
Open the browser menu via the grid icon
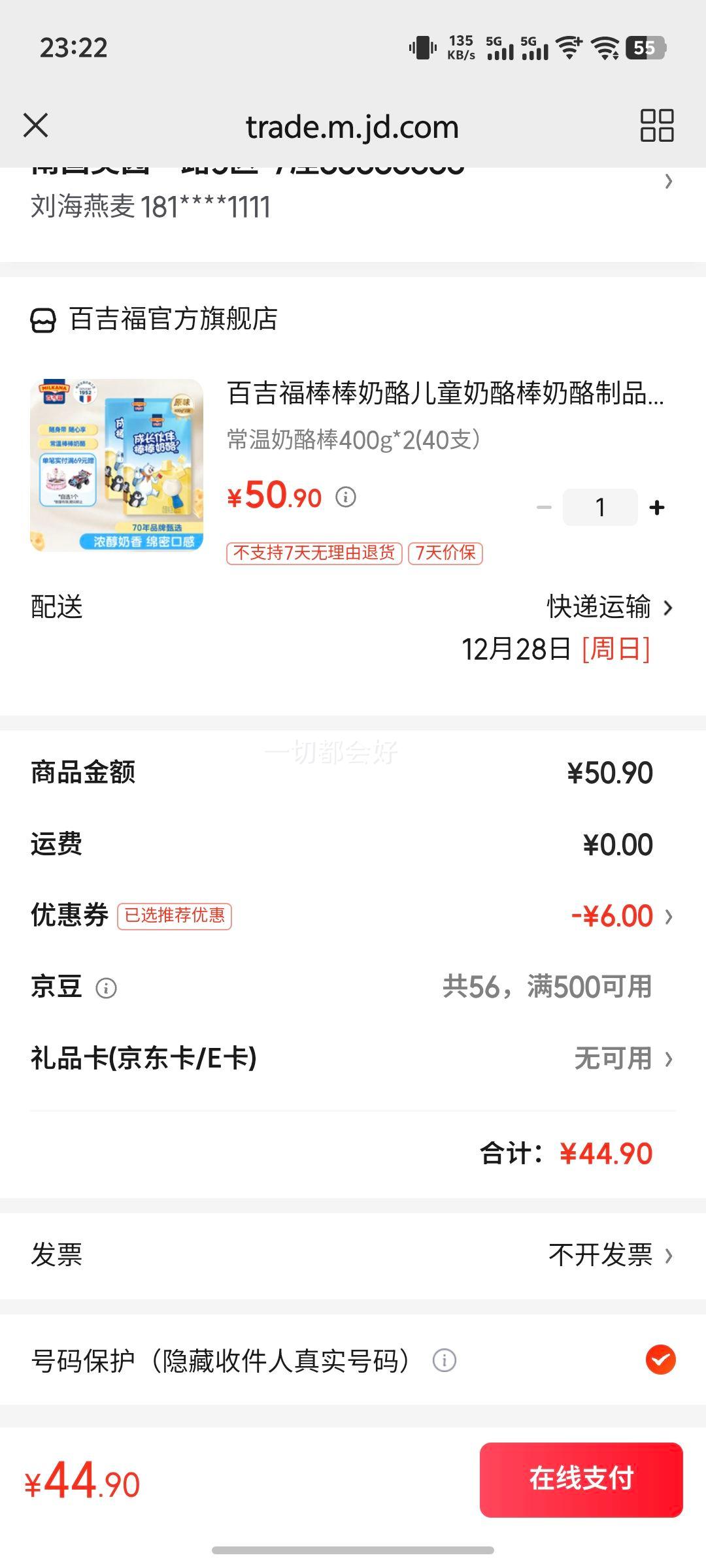click(657, 125)
